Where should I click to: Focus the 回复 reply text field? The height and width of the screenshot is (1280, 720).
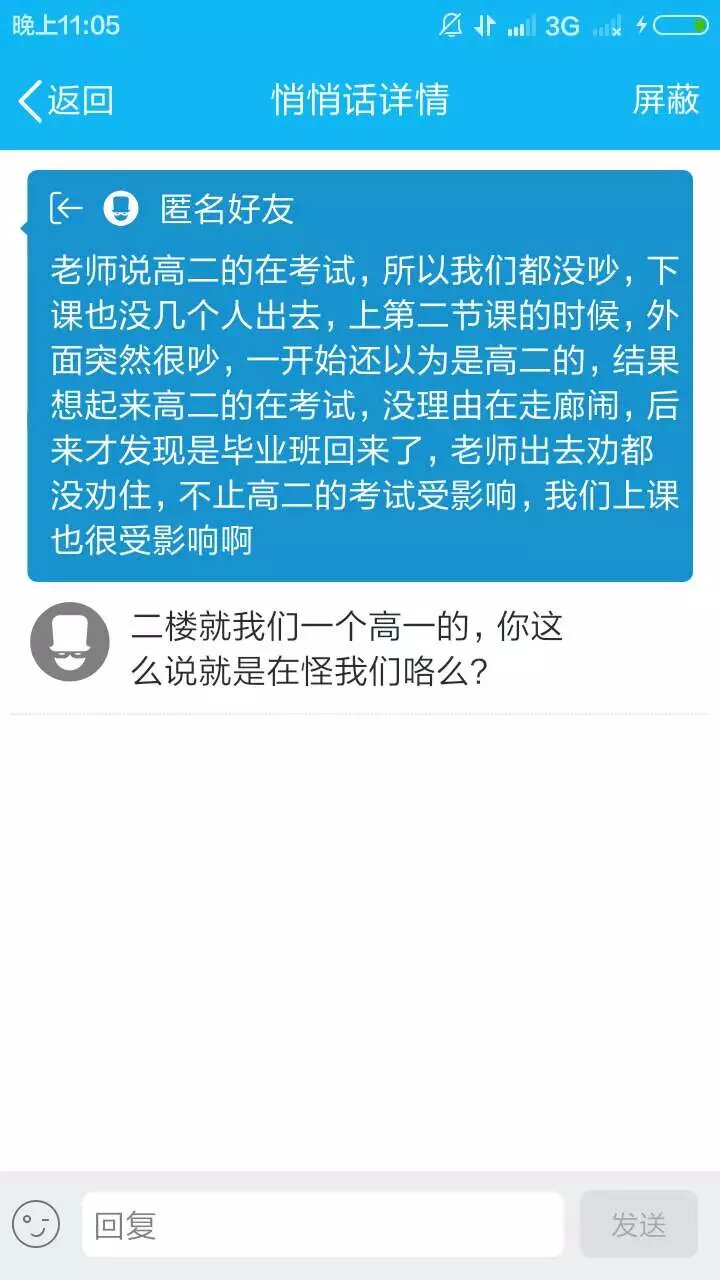point(322,1224)
